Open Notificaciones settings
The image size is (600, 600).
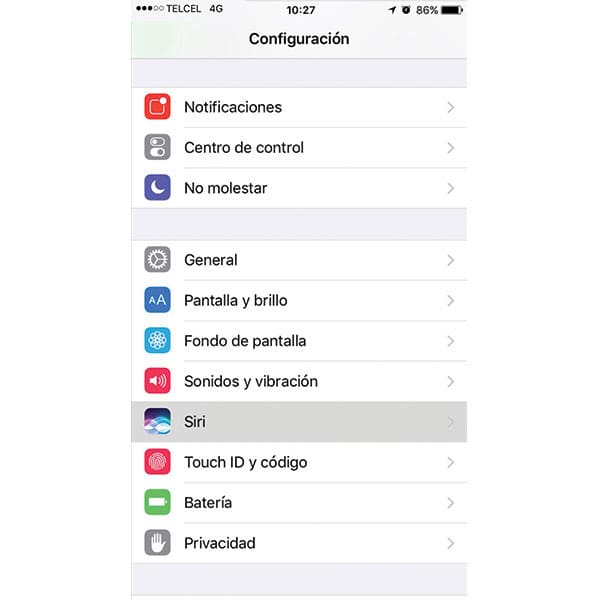click(298, 107)
